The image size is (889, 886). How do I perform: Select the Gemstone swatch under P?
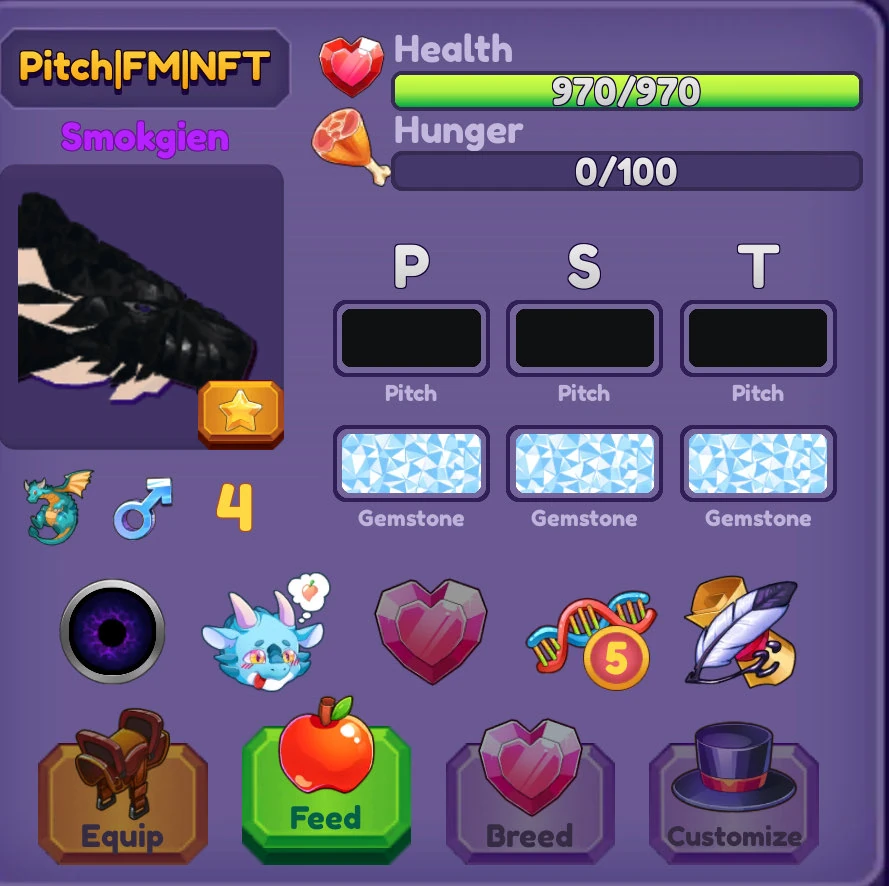(x=411, y=463)
